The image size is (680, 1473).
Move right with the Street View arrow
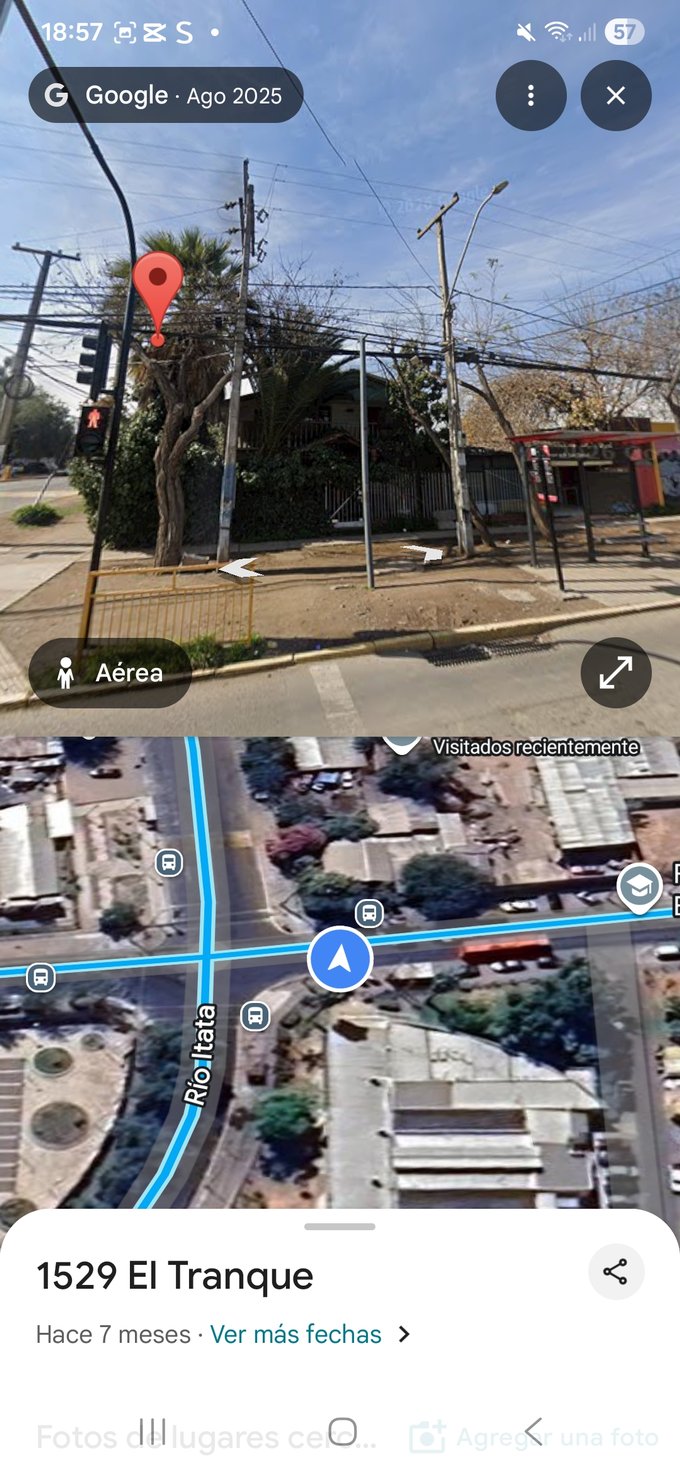point(424,551)
